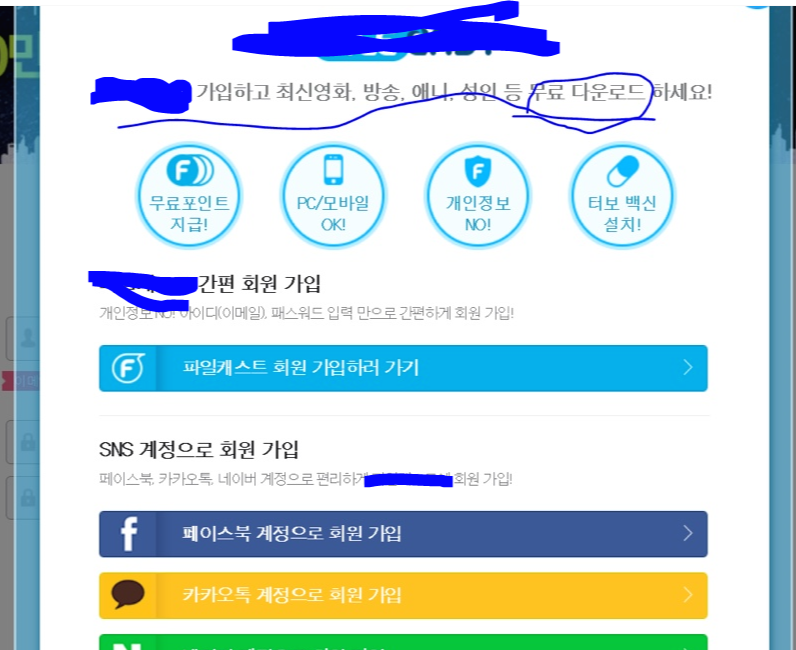This screenshot has width=796, height=650.
Task: Tap 파일캐스트 회원 가입하러 가기 button
Action: point(403,368)
